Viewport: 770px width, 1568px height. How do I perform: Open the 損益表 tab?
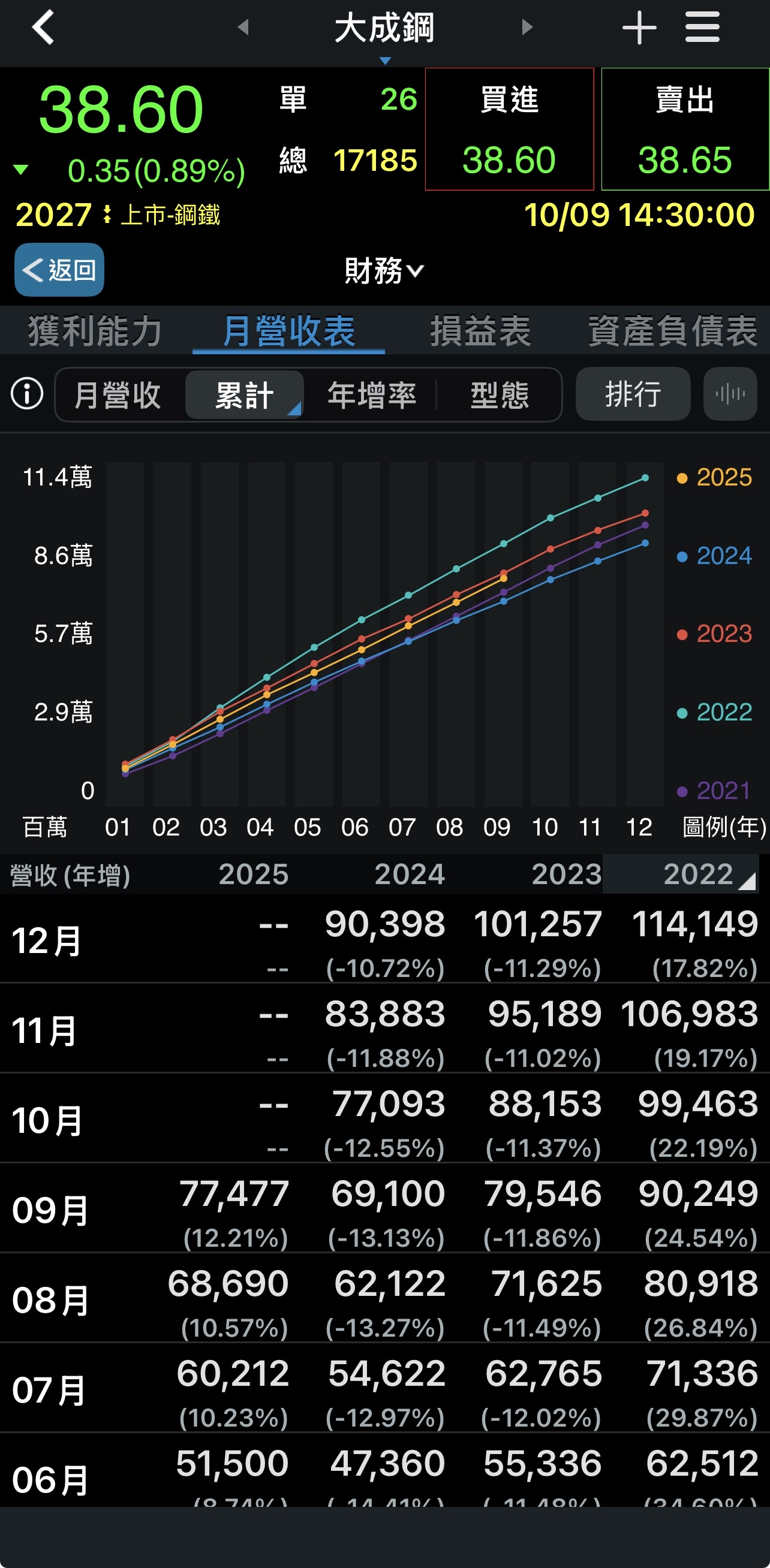[x=480, y=330]
